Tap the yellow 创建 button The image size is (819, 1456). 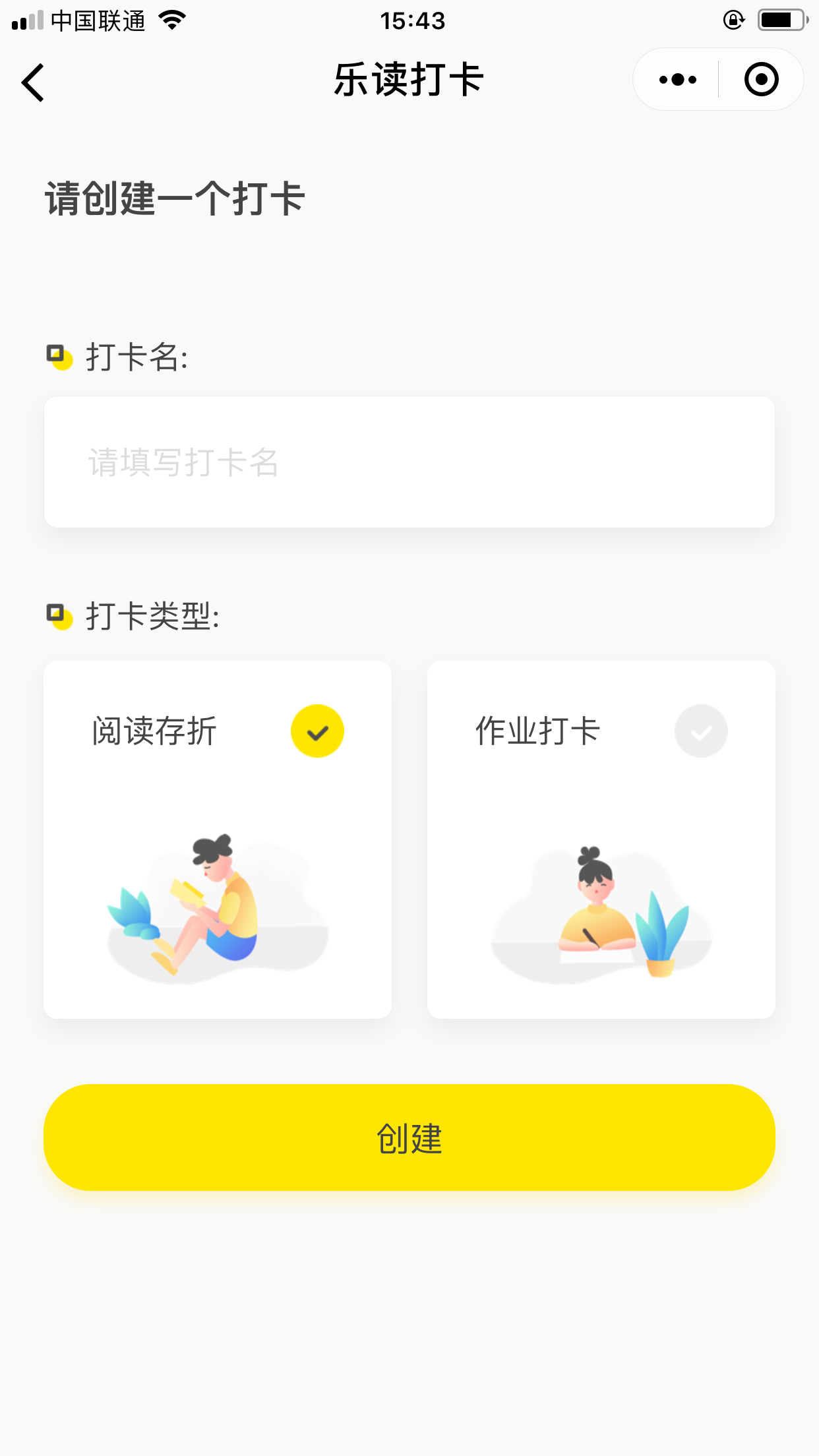(x=409, y=1137)
